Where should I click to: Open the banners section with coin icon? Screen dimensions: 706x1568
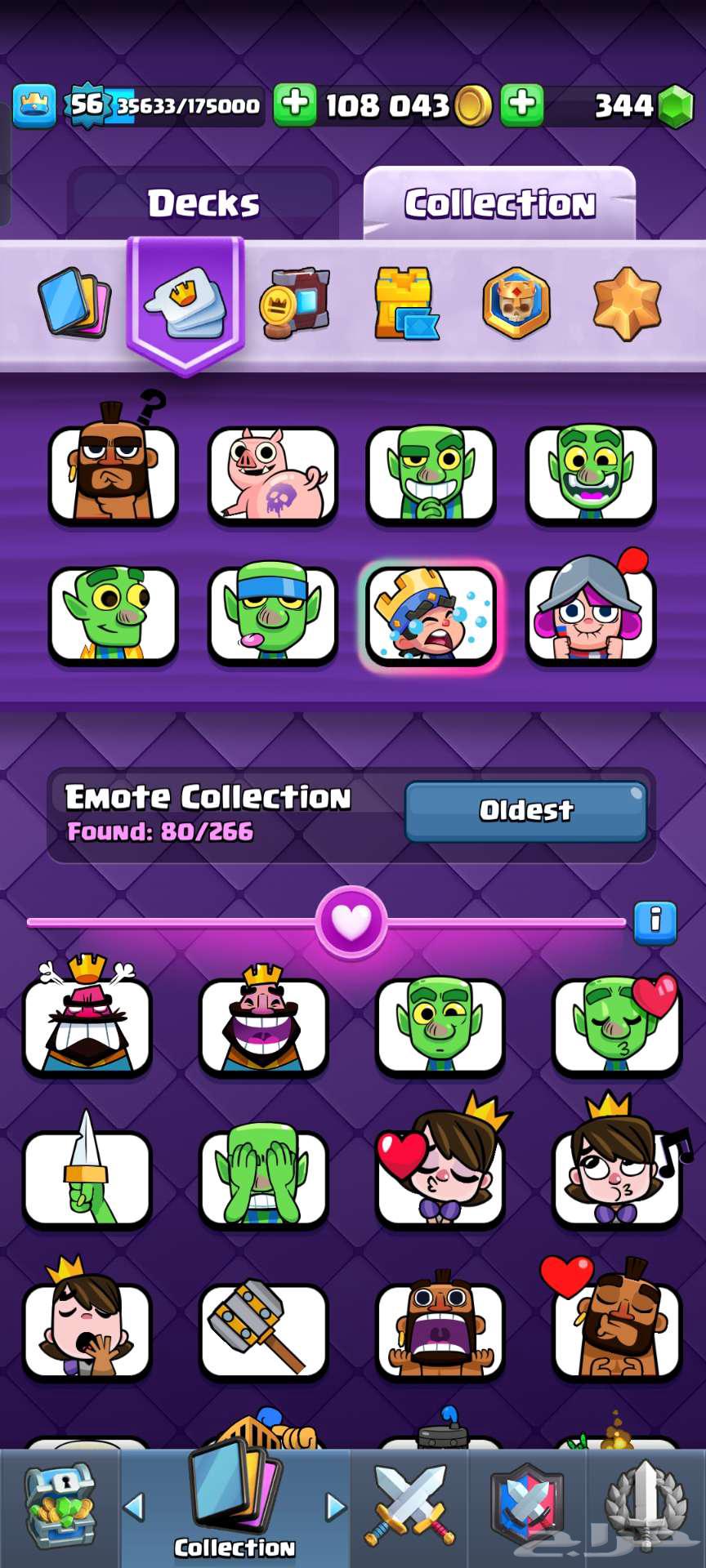coord(294,303)
